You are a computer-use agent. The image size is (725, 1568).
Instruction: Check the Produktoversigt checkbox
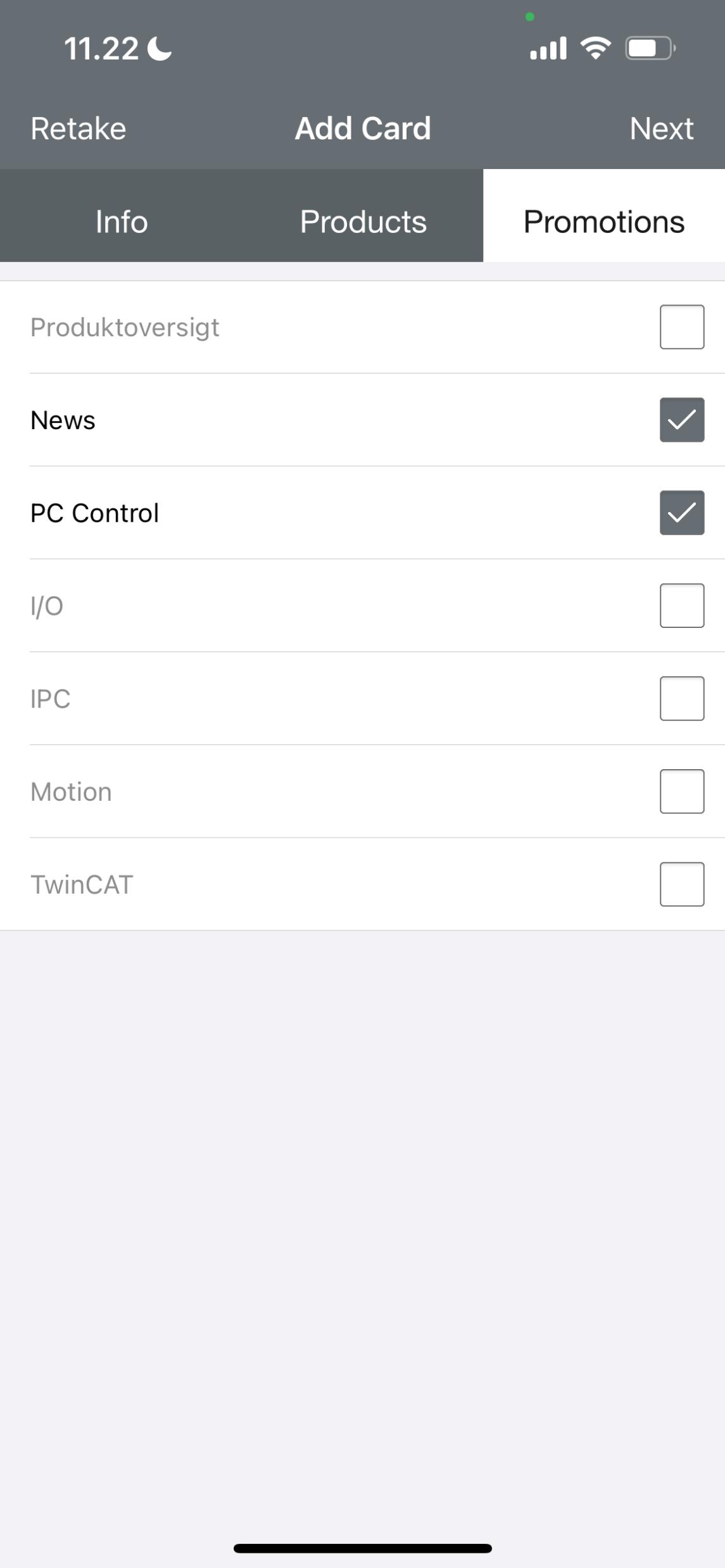pos(681,327)
